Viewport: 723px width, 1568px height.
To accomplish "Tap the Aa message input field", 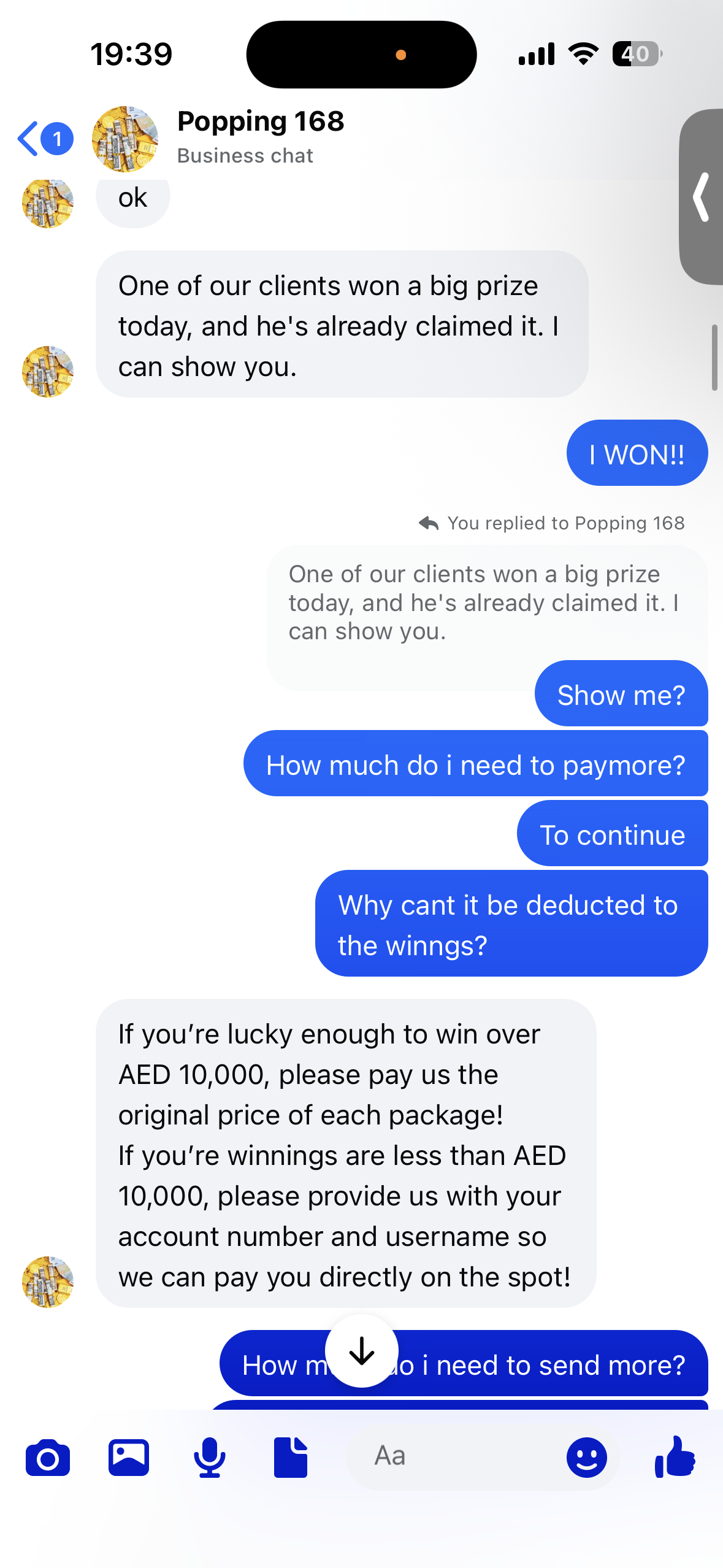I will point(454,1456).
